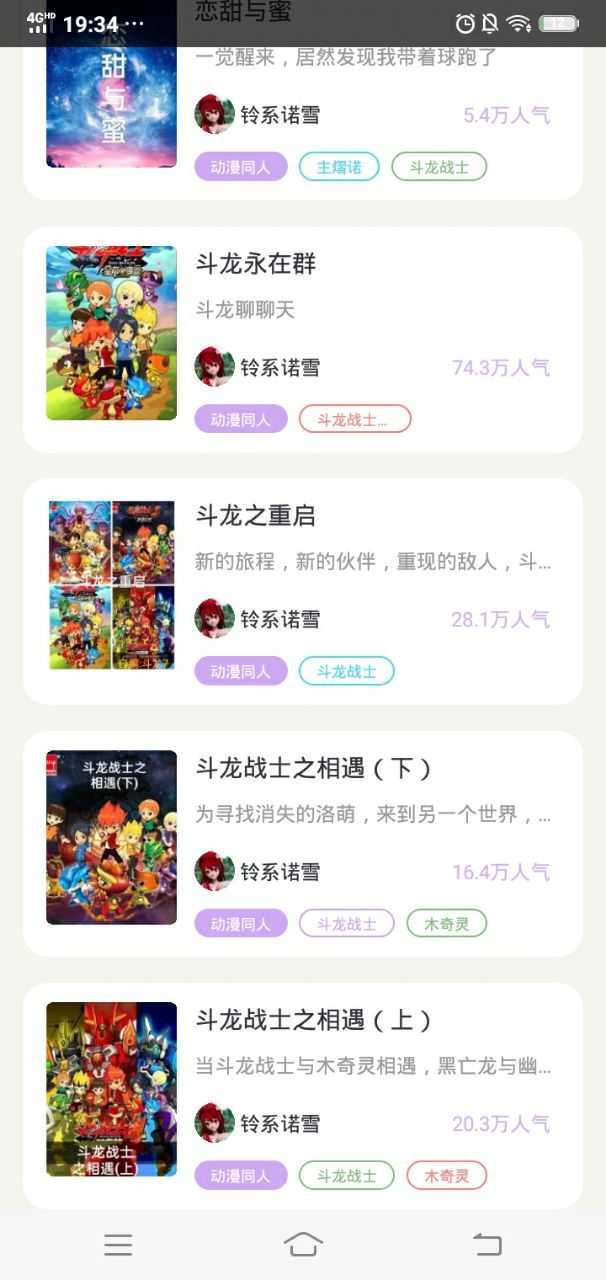Tap the 斗龙战士 tag under 斗龙之重启
This screenshot has width=606, height=1280.
pos(347,671)
